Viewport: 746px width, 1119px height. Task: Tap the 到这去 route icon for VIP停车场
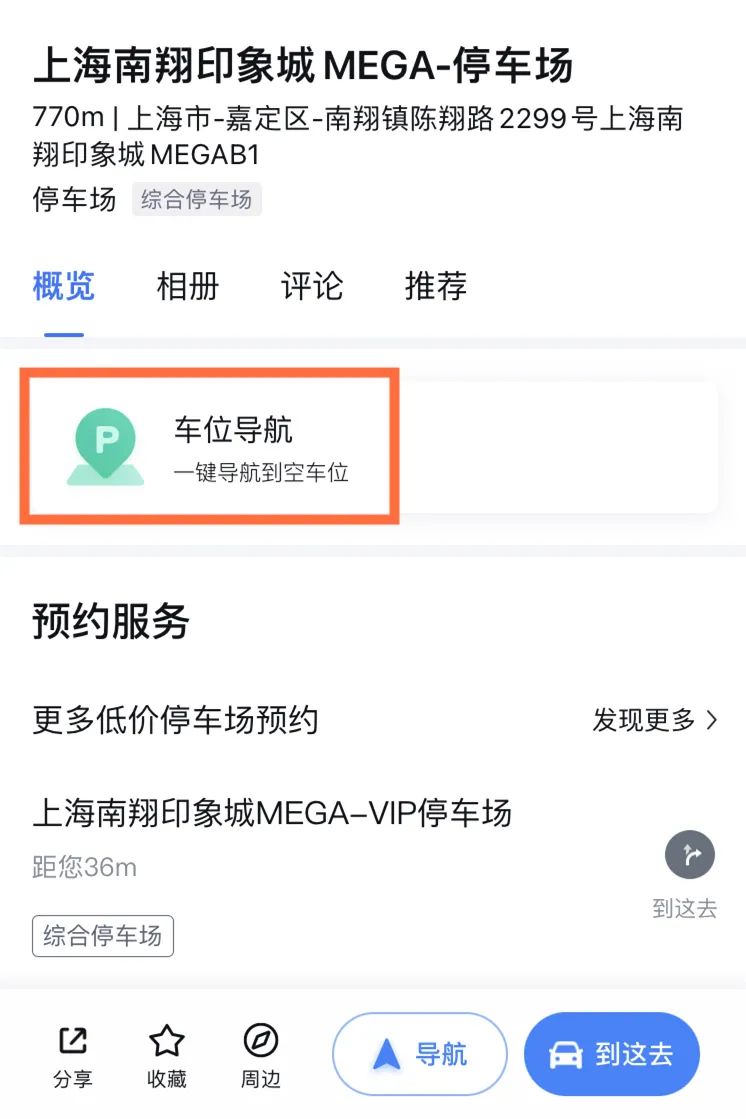(x=689, y=856)
